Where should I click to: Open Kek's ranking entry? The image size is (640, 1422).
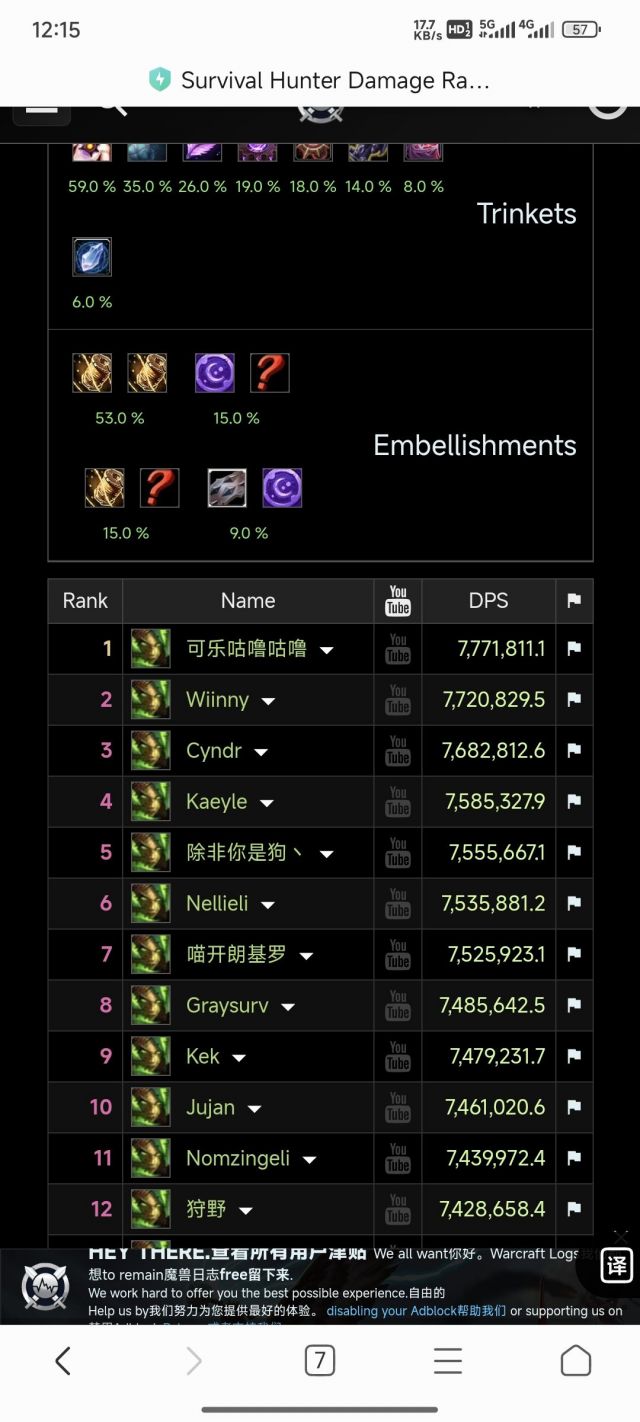(x=203, y=1056)
